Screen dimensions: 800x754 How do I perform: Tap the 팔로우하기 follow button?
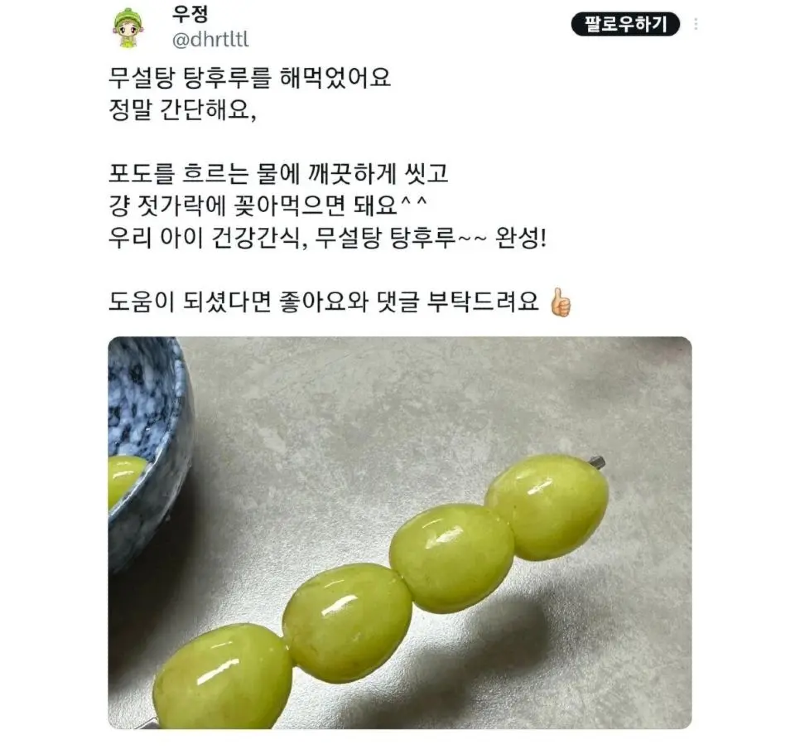click(x=625, y=24)
